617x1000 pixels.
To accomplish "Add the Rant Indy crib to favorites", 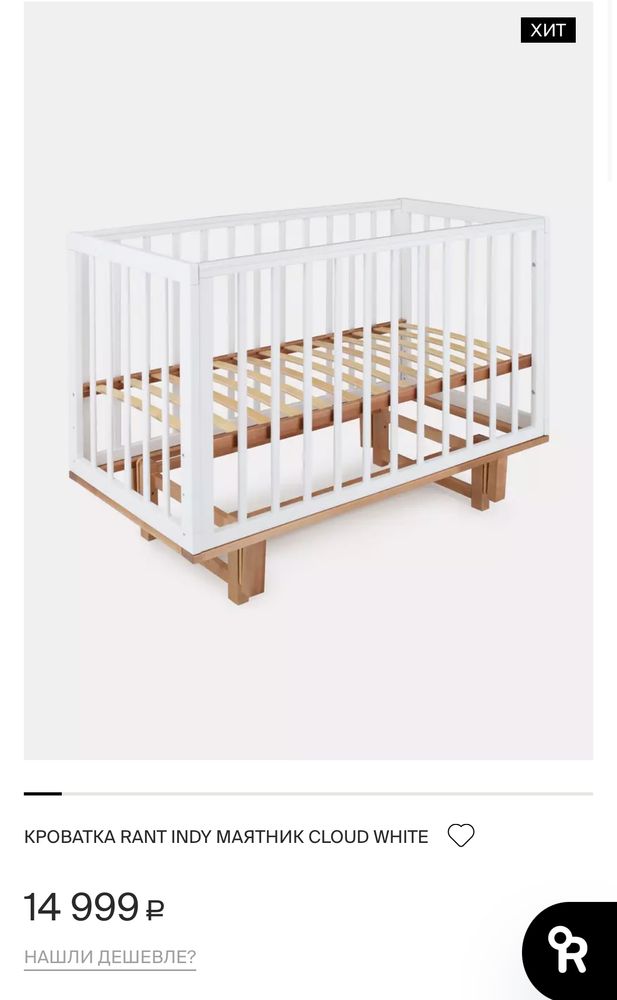I will [x=461, y=835].
